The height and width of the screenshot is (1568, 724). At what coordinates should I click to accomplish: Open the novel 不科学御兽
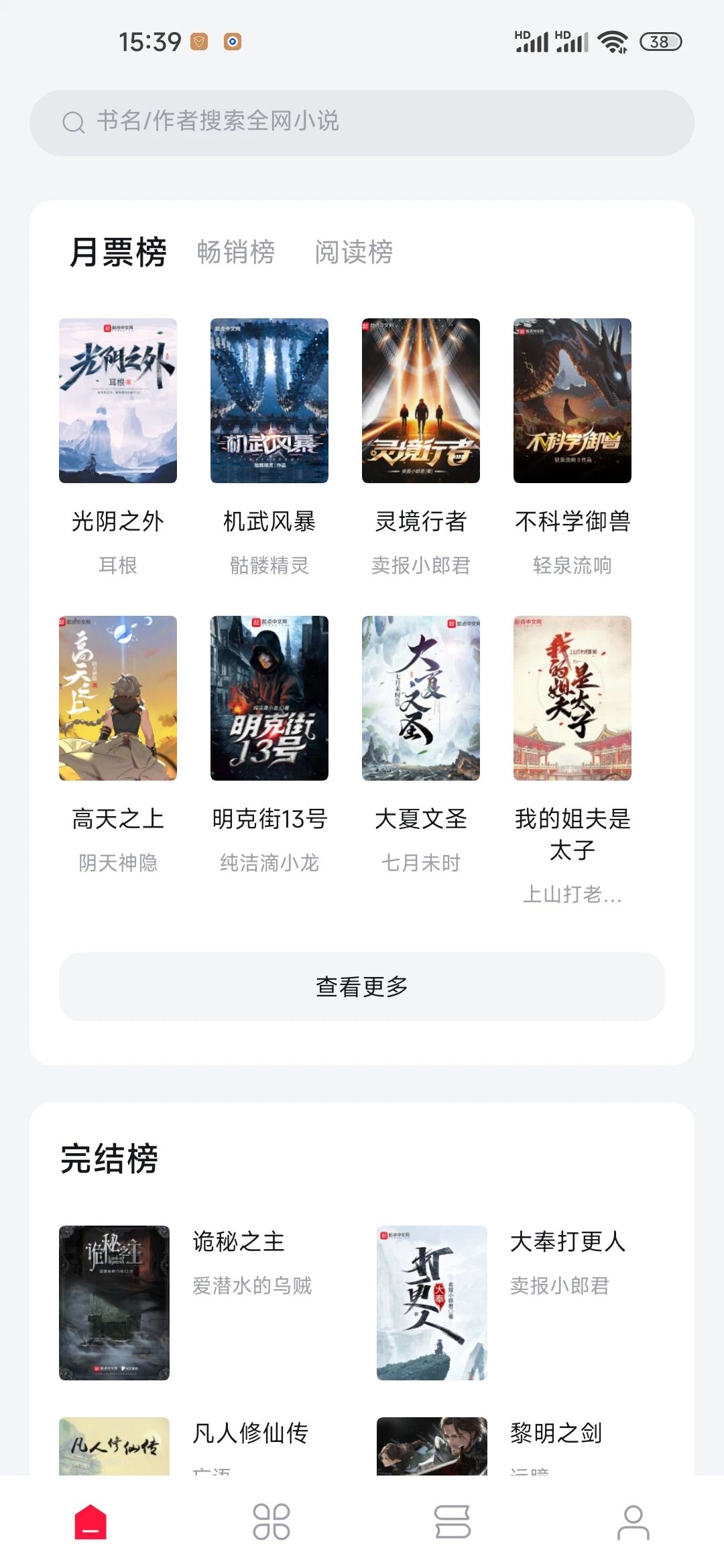(x=572, y=401)
